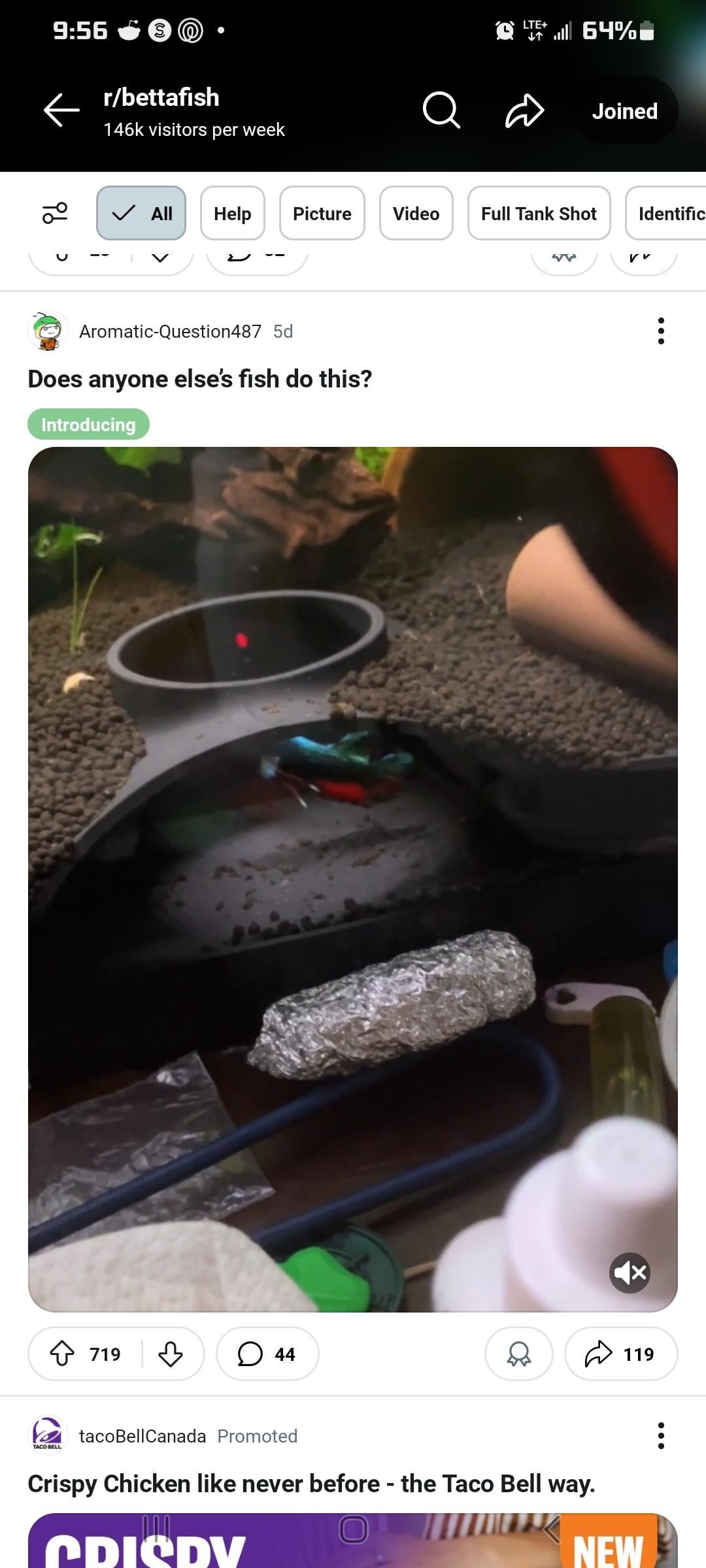
Task: Downvote the fish video post
Action: click(x=171, y=1354)
